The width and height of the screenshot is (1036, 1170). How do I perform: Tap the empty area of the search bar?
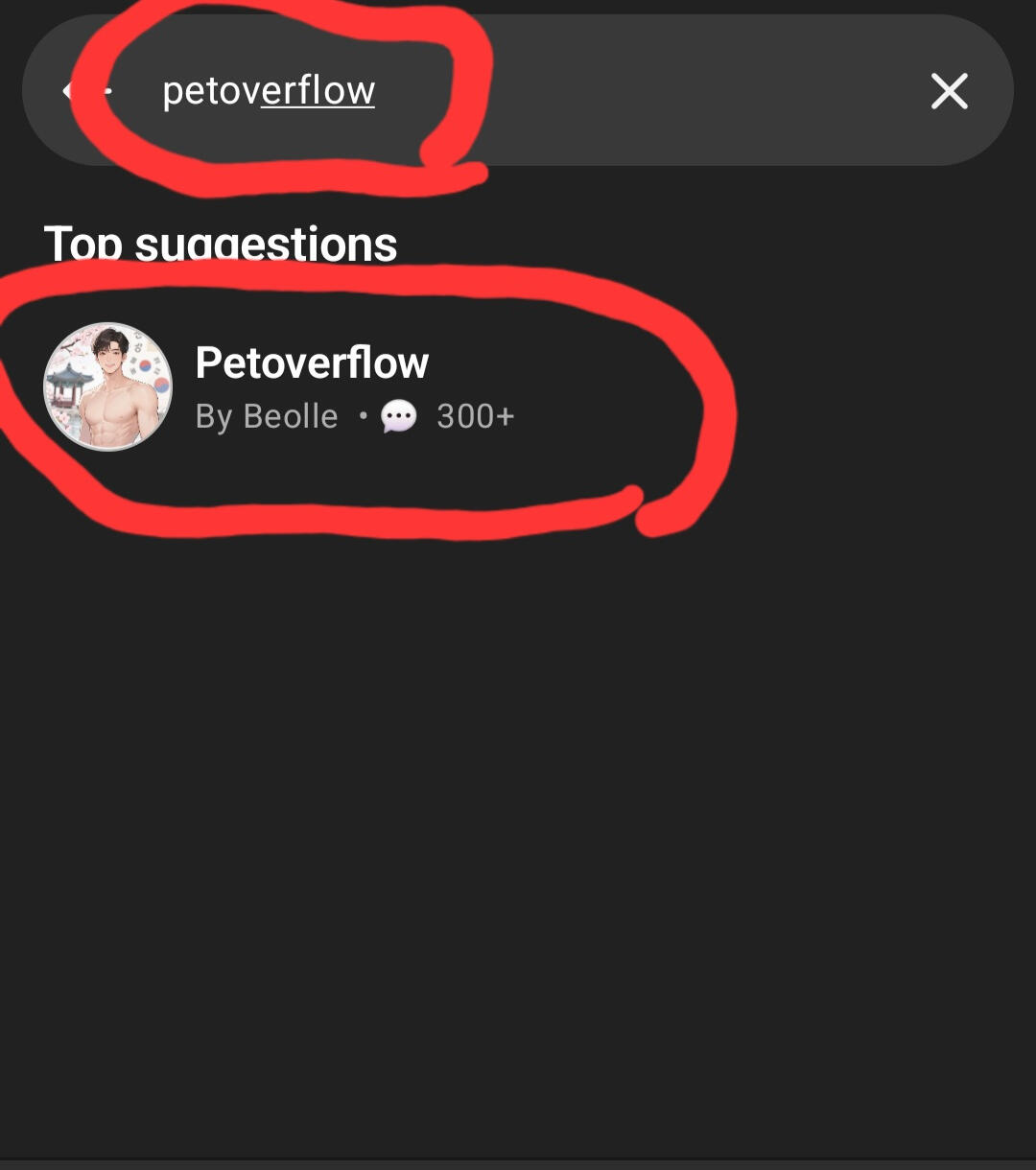click(671, 90)
